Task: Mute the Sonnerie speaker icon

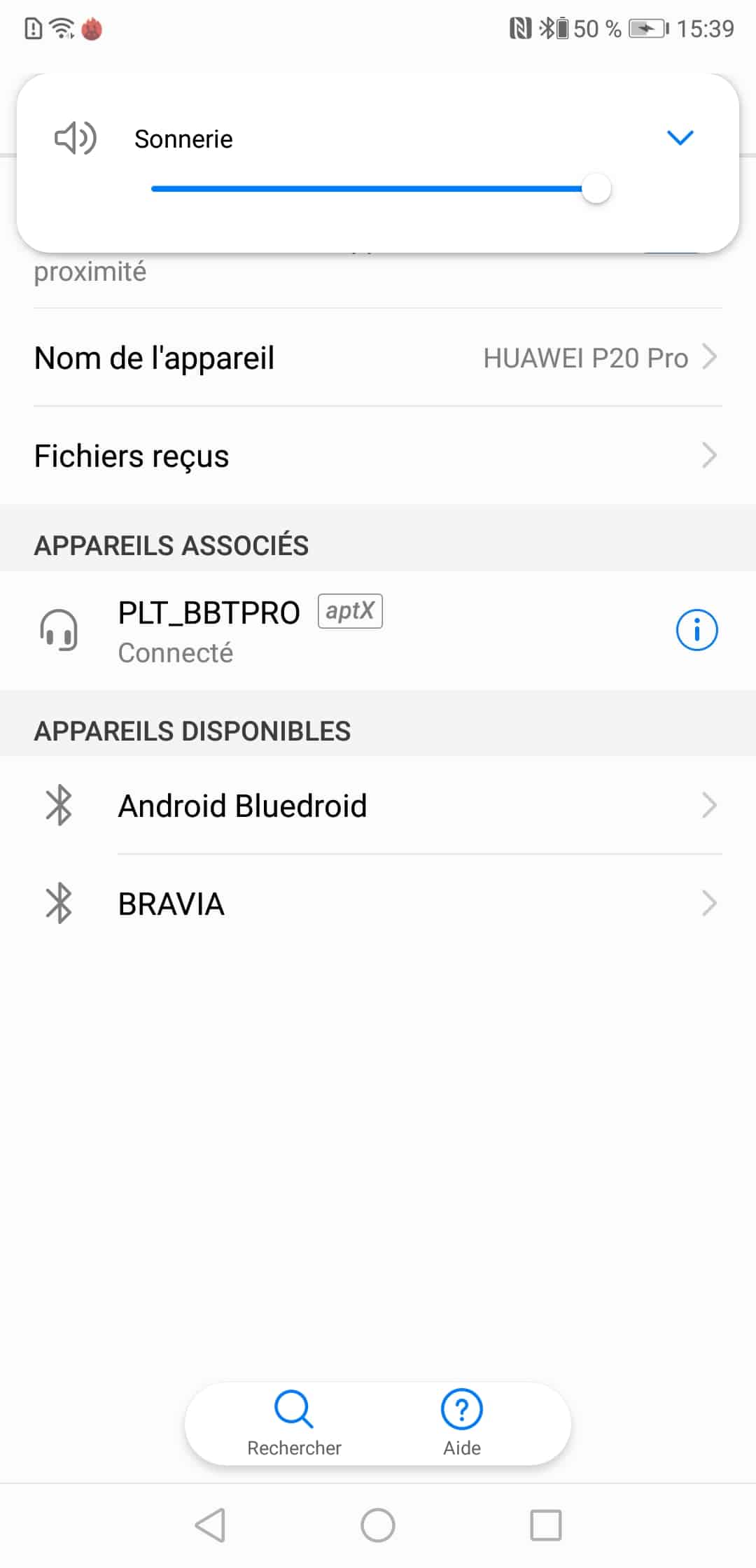Action: click(x=76, y=138)
